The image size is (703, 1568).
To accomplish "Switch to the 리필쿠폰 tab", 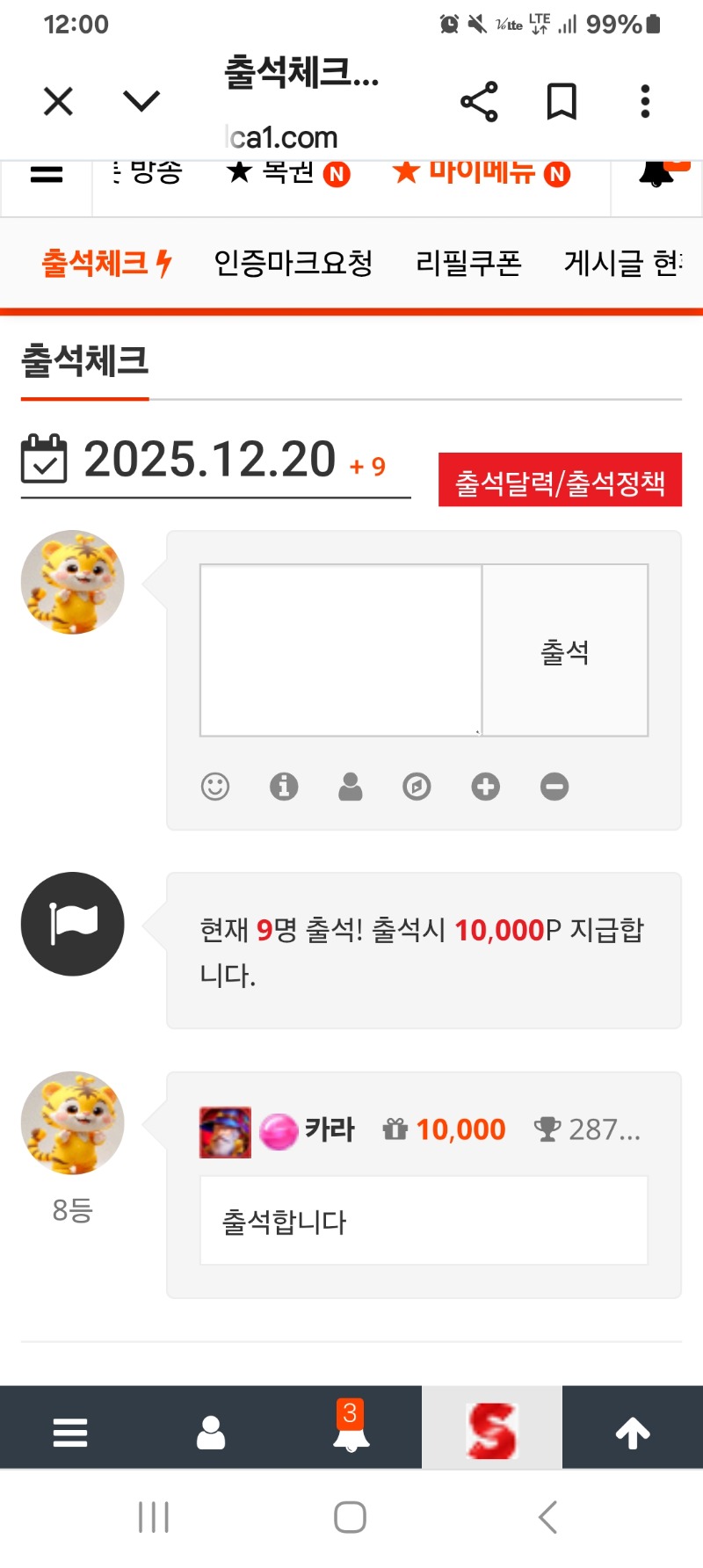I will [468, 263].
